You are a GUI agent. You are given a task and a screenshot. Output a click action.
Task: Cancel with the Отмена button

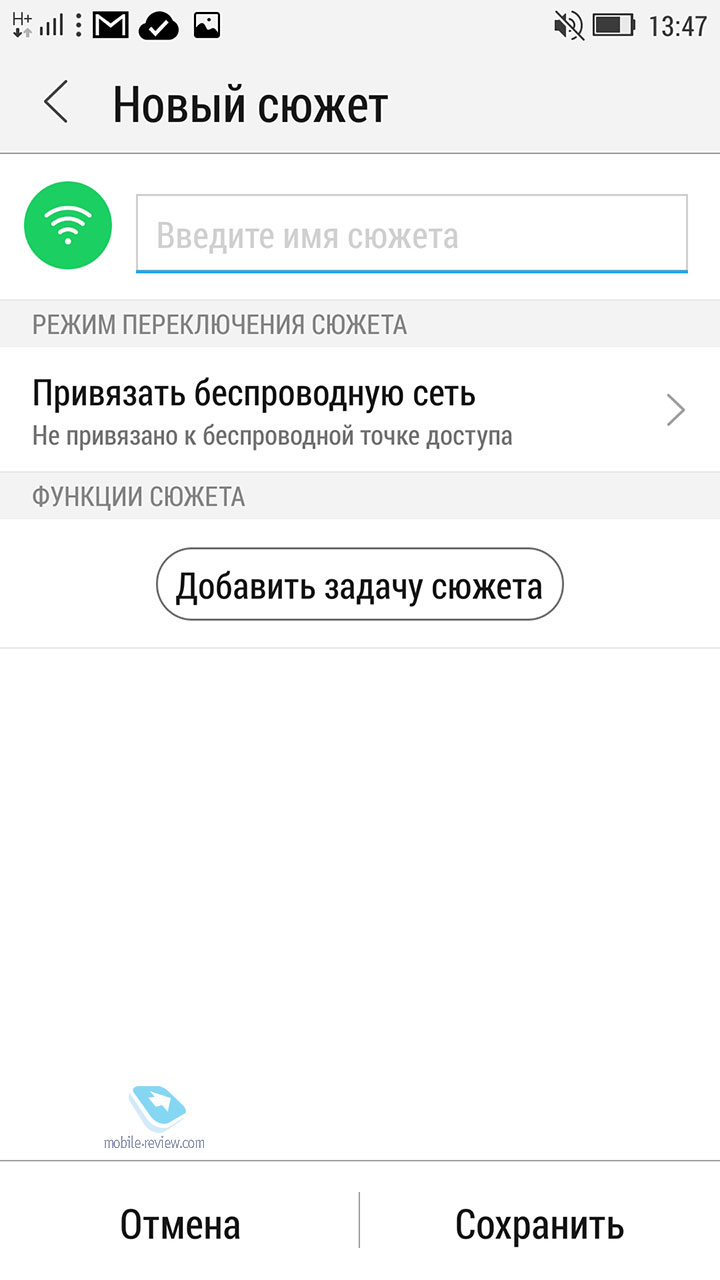pyautogui.click(x=180, y=1224)
